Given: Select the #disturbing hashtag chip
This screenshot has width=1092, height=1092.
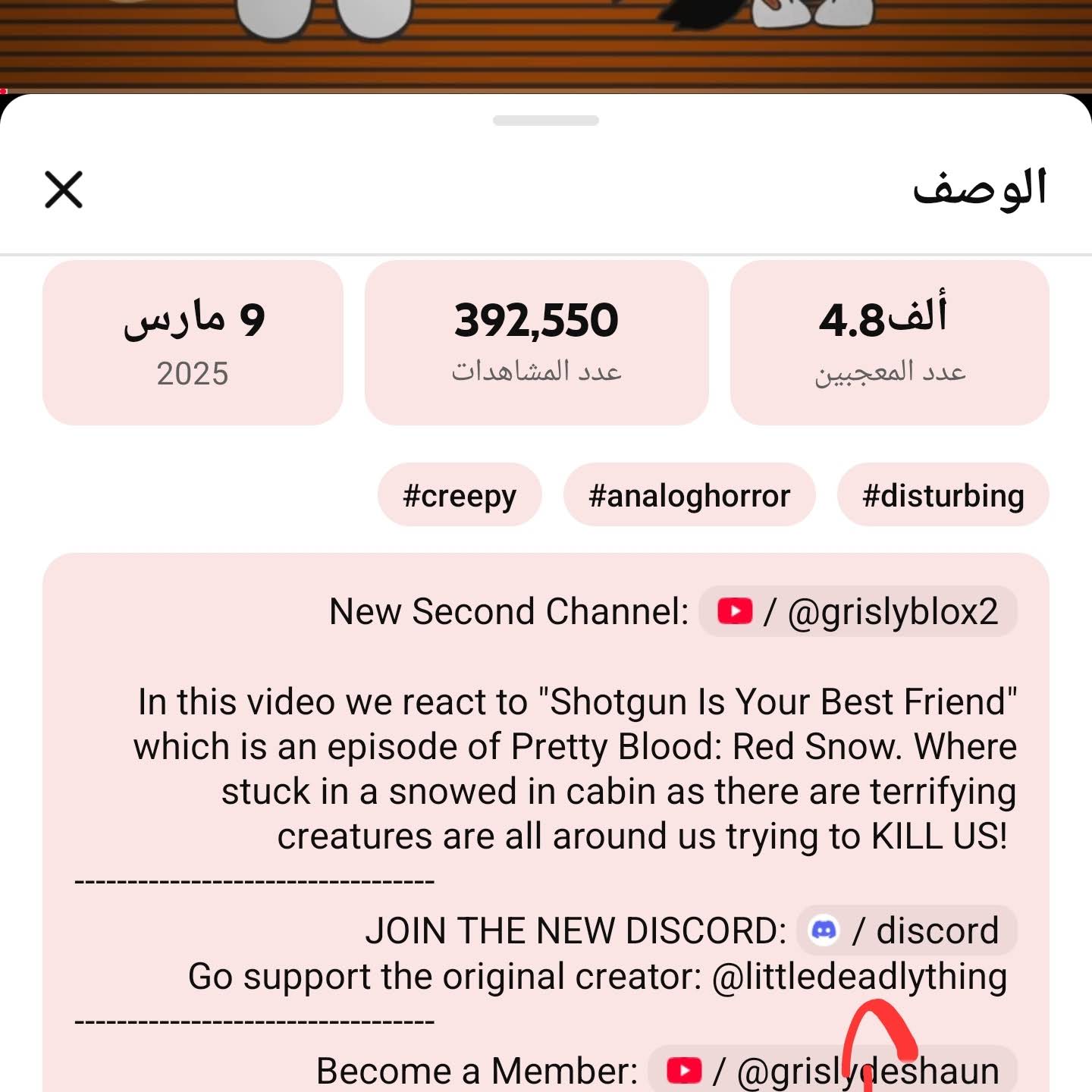Looking at the screenshot, I should (x=943, y=495).
